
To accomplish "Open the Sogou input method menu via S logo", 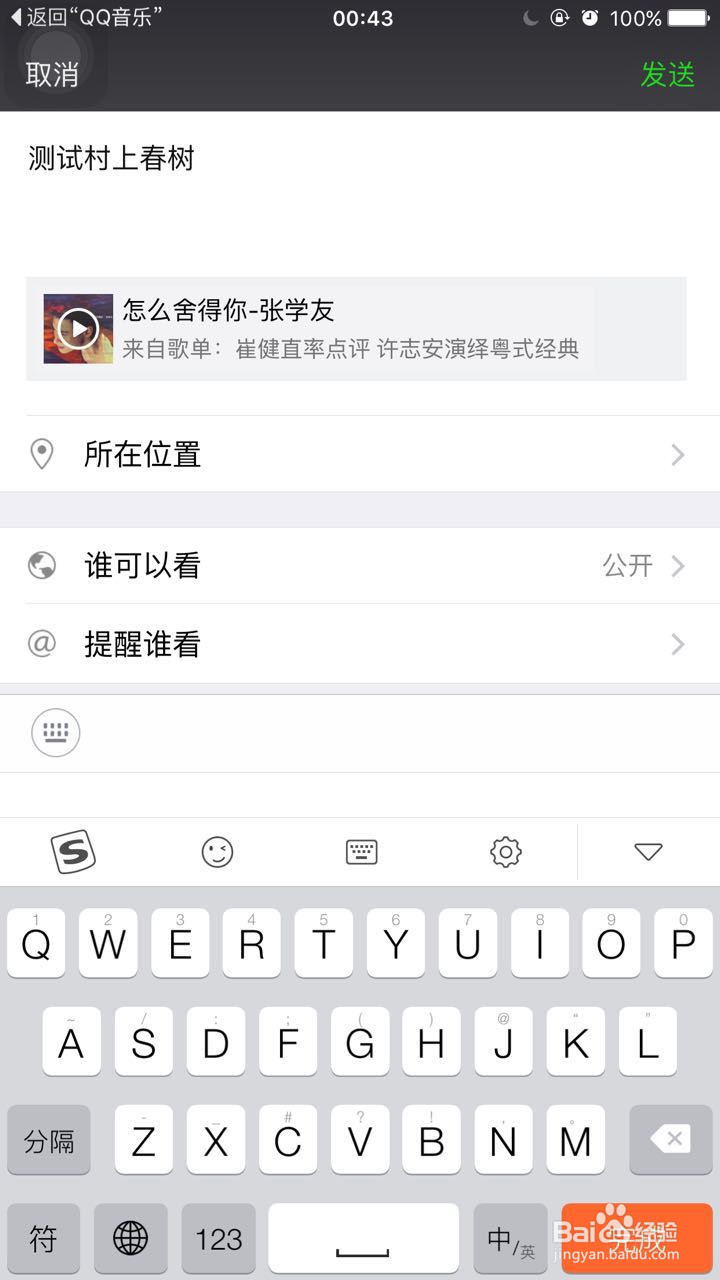I will click(72, 852).
